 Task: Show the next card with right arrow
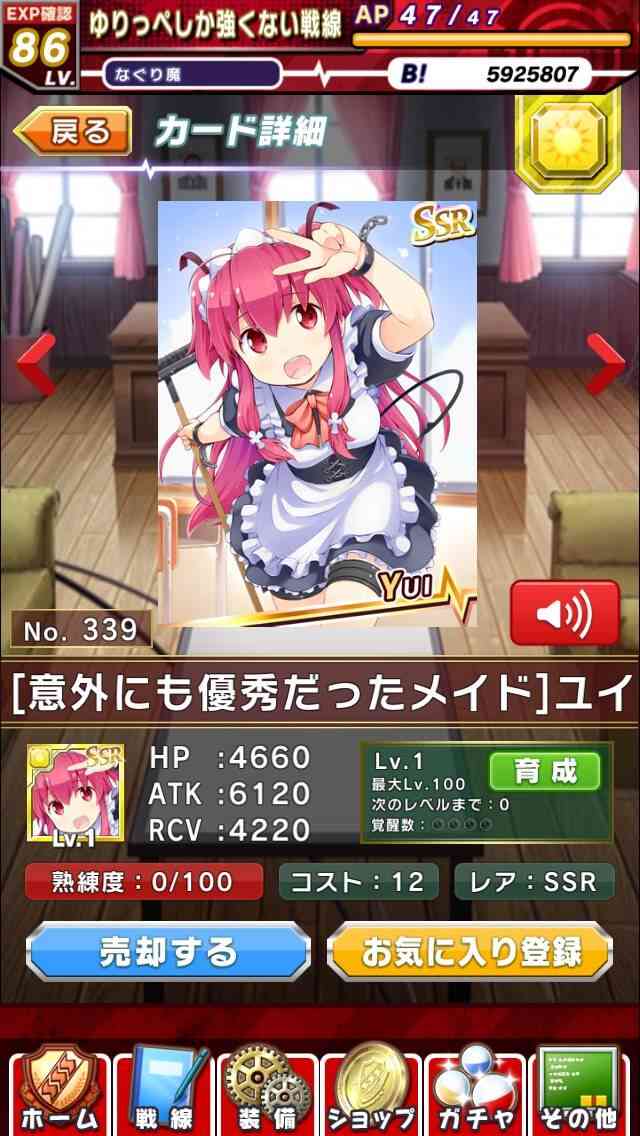(604, 365)
